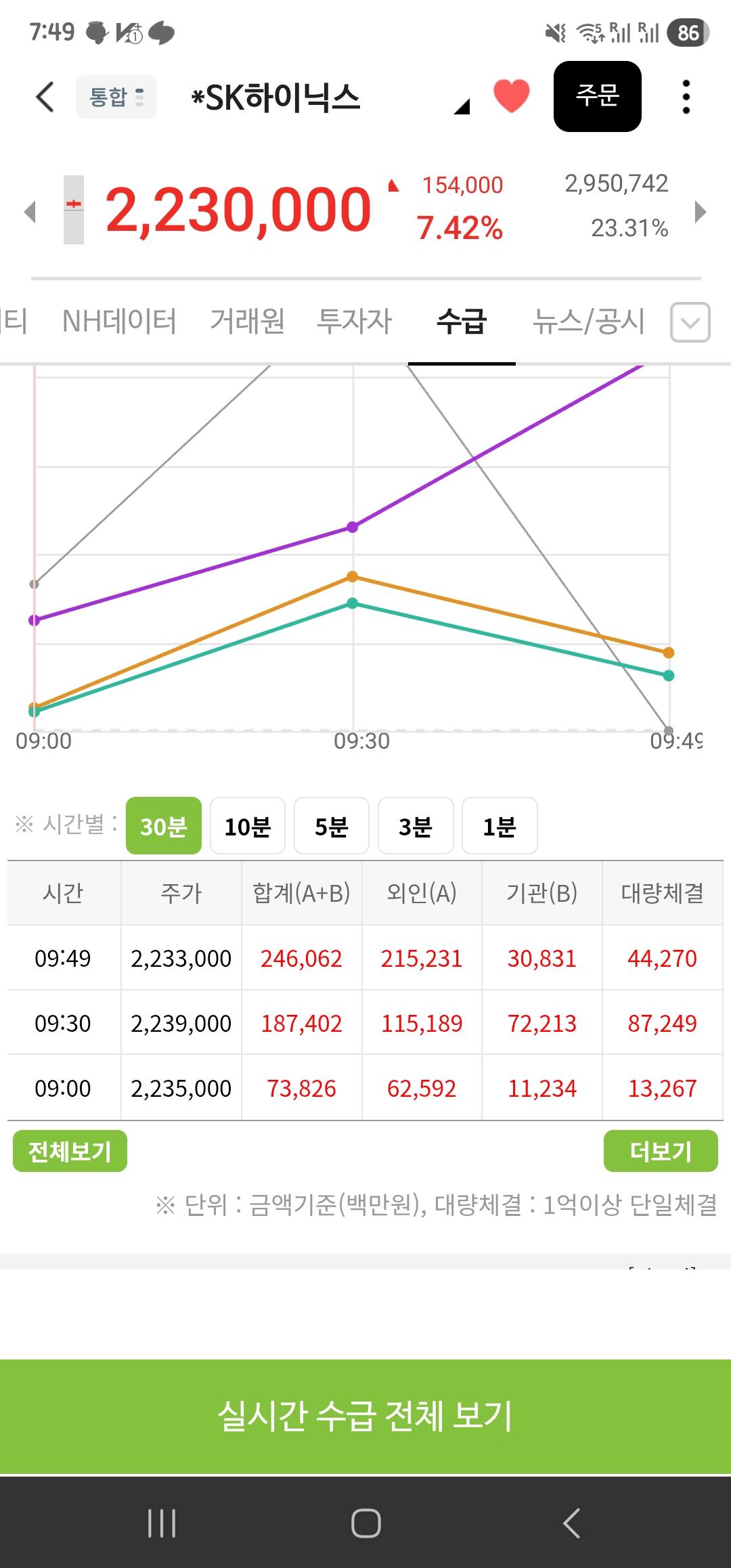Screen dimensions: 731x1568
Task: Select the 1분 time interval
Action: pyautogui.click(x=500, y=826)
